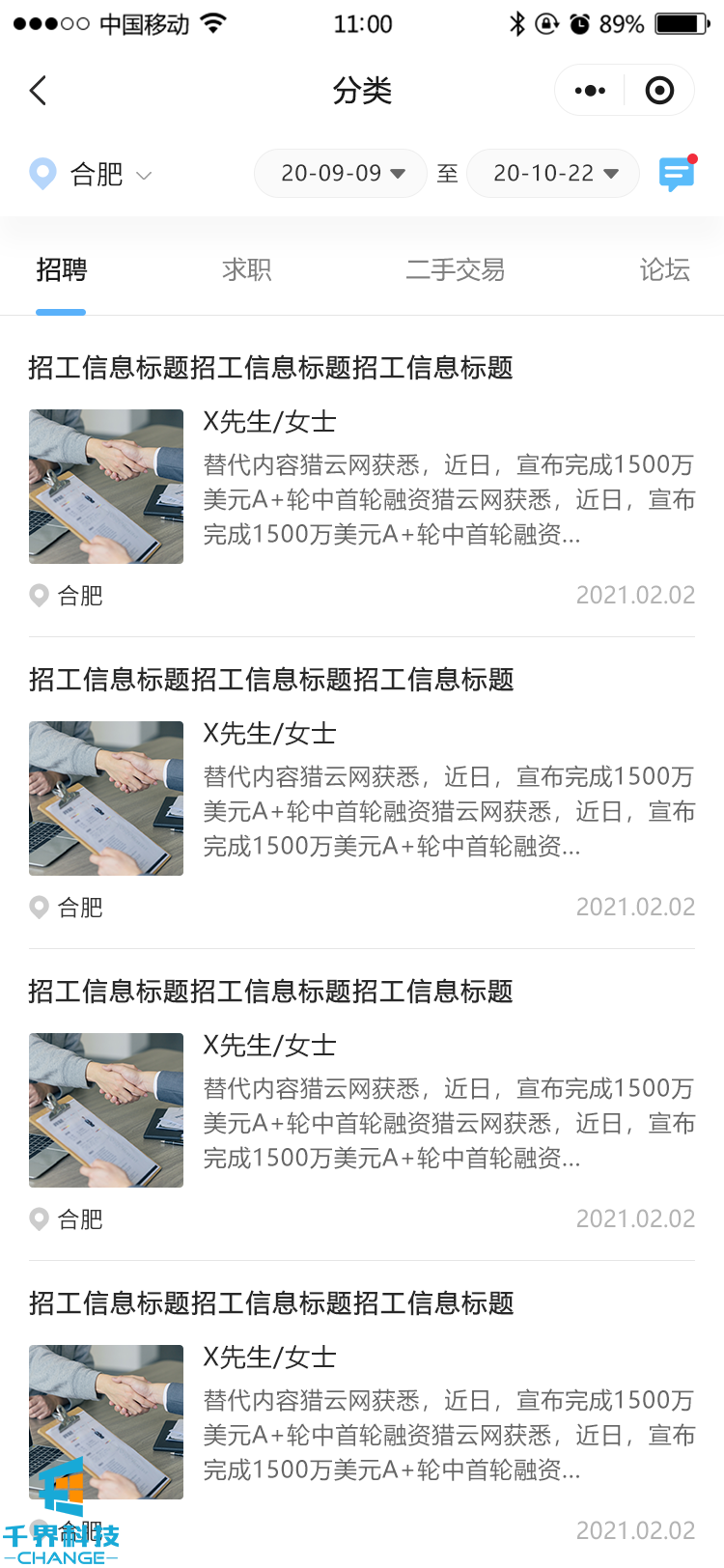Screen dimensions: 724x1568
Task: Open the mini-program three-dot menu
Action: [590, 91]
